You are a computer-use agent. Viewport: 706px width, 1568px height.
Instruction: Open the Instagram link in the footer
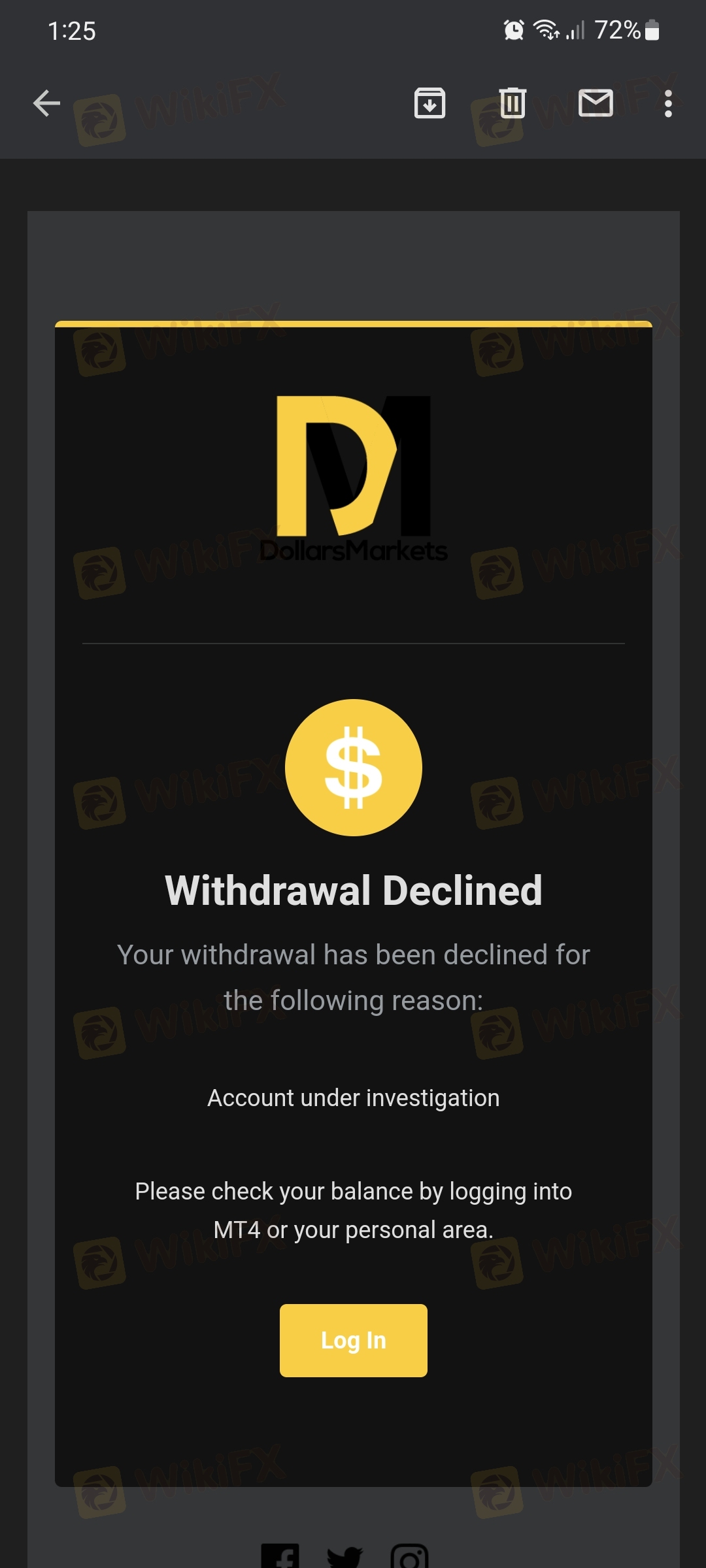click(409, 1558)
